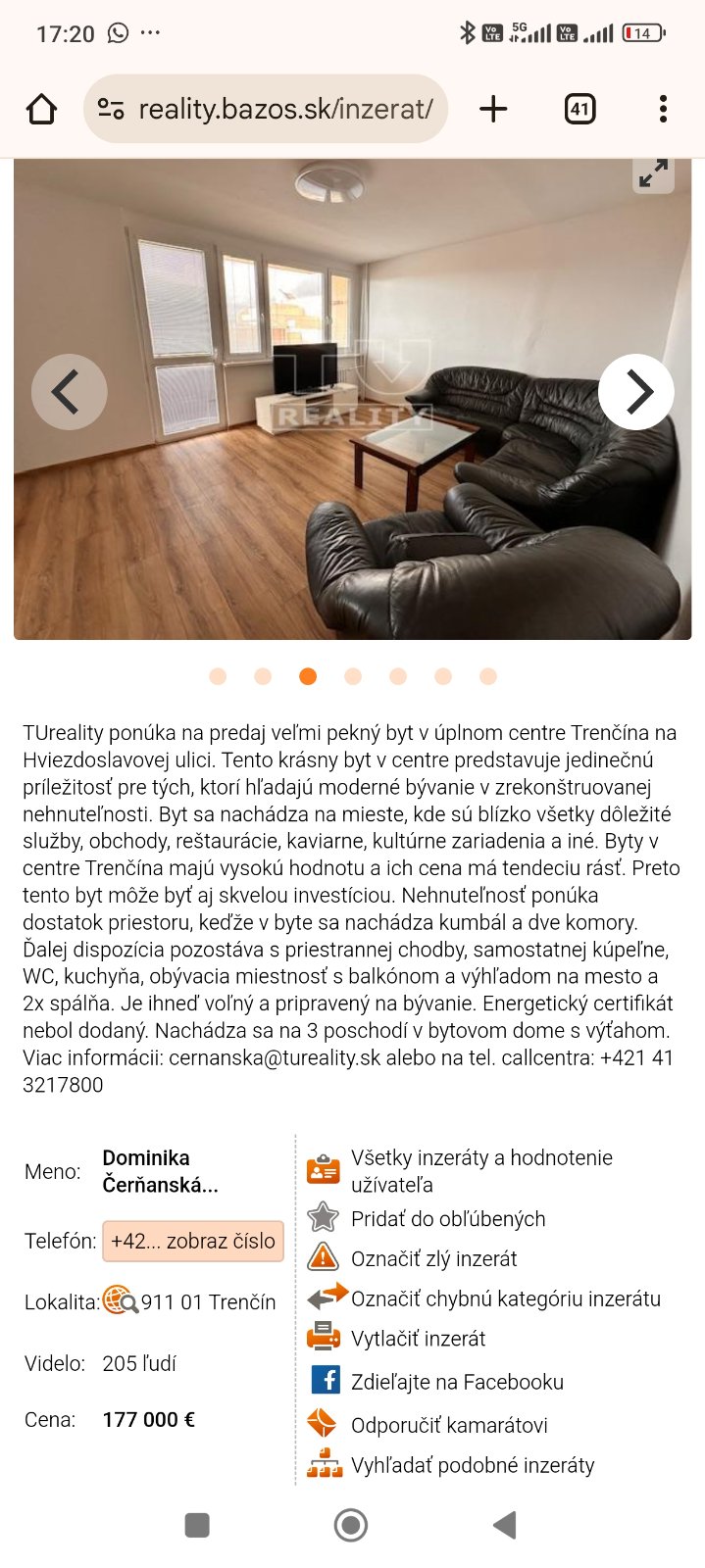Open the tab switcher showing 41
Image resolution: width=705 pixels, height=1568 pixels.
coord(579,109)
